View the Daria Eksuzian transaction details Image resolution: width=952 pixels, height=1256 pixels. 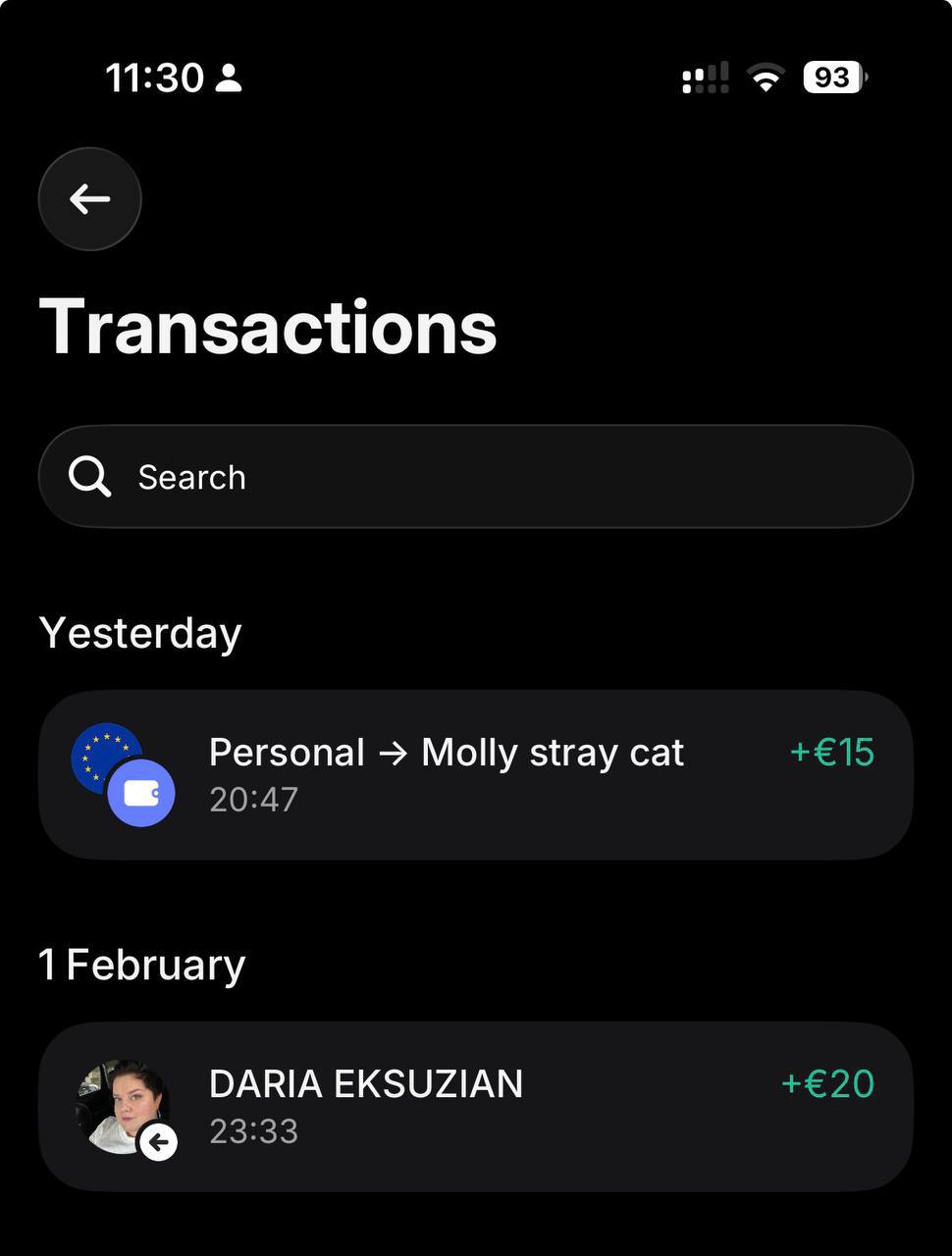[x=476, y=1107]
